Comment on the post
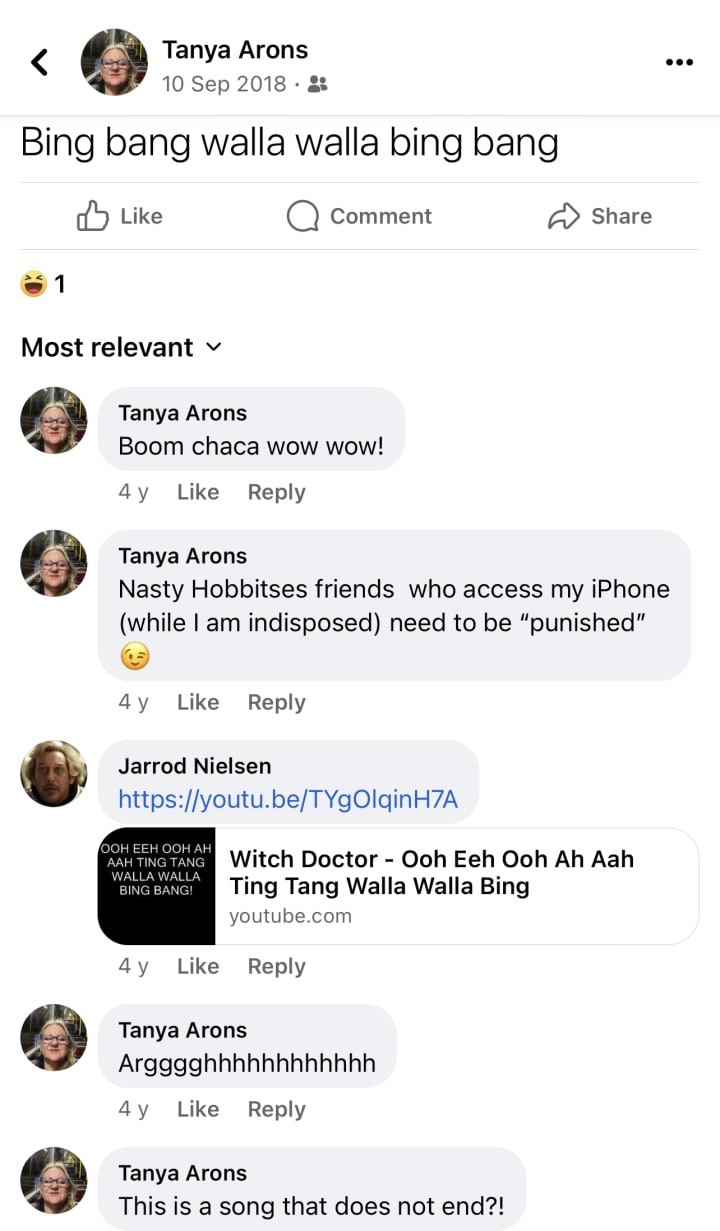Image resolution: width=720 pixels, height=1231 pixels. coord(359,216)
